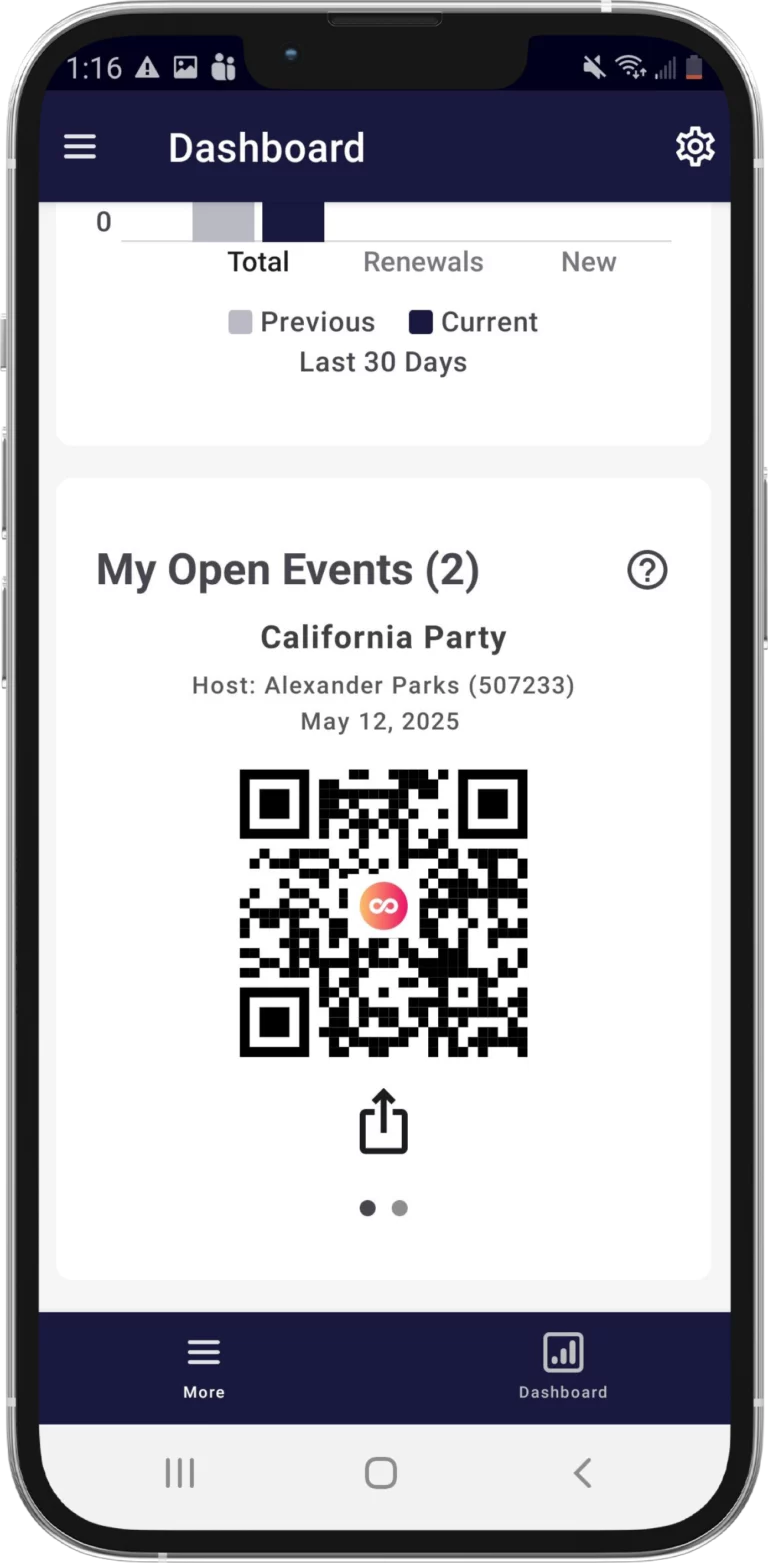Viewport: 768px width, 1563px height.
Task: Open the settings gear
Action: pos(695,148)
